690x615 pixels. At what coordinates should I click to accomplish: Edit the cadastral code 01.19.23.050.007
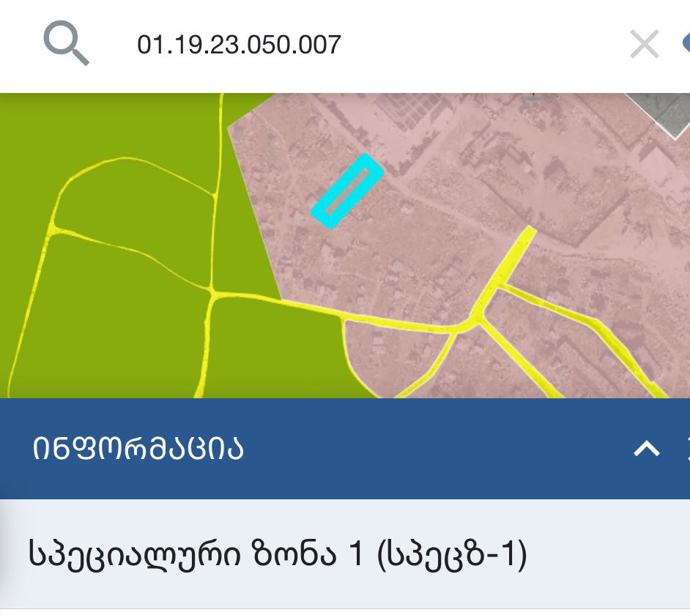239,45
